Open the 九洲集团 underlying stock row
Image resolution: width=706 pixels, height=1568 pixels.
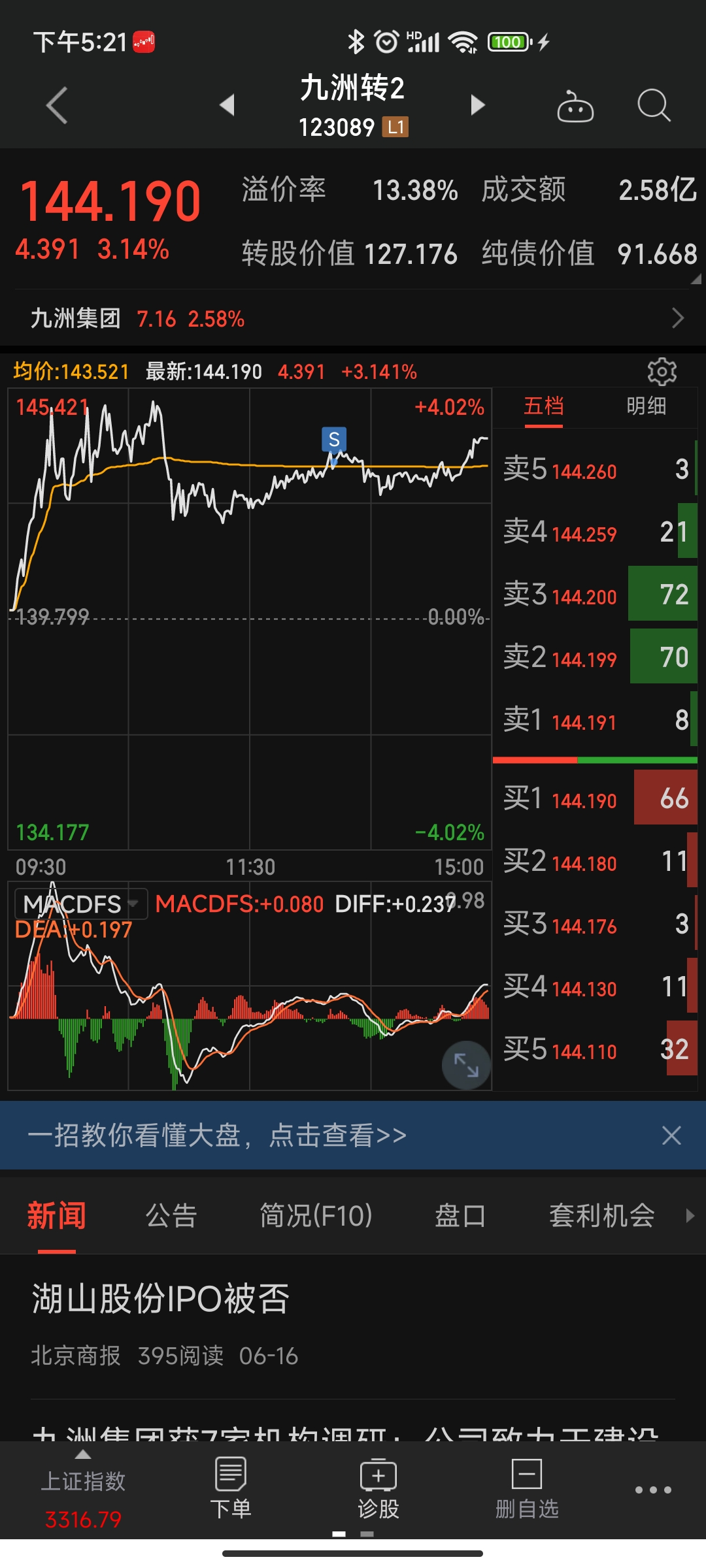pos(353,318)
